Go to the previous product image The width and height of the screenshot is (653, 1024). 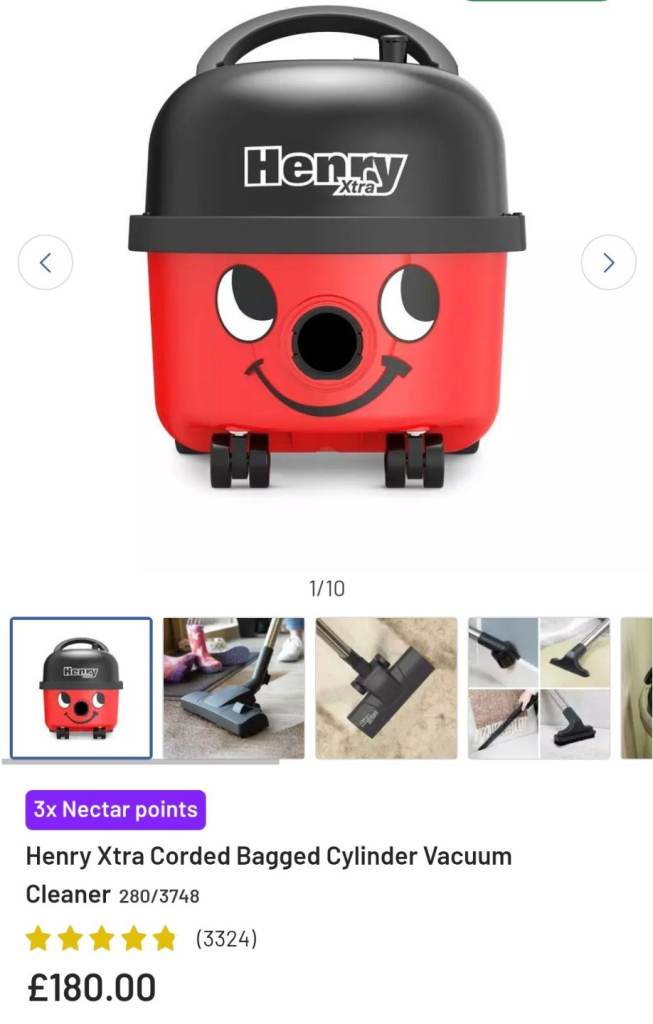(x=45, y=263)
